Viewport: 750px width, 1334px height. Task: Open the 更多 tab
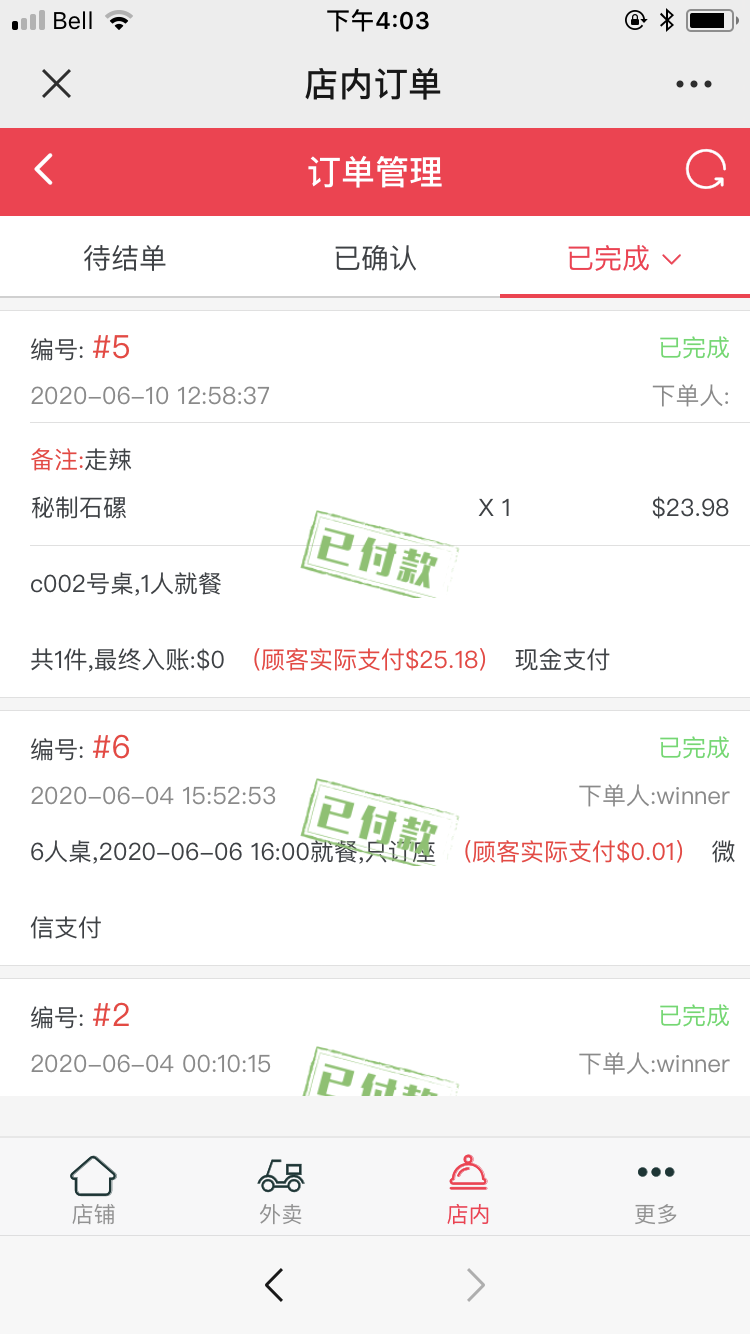(656, 1190)
